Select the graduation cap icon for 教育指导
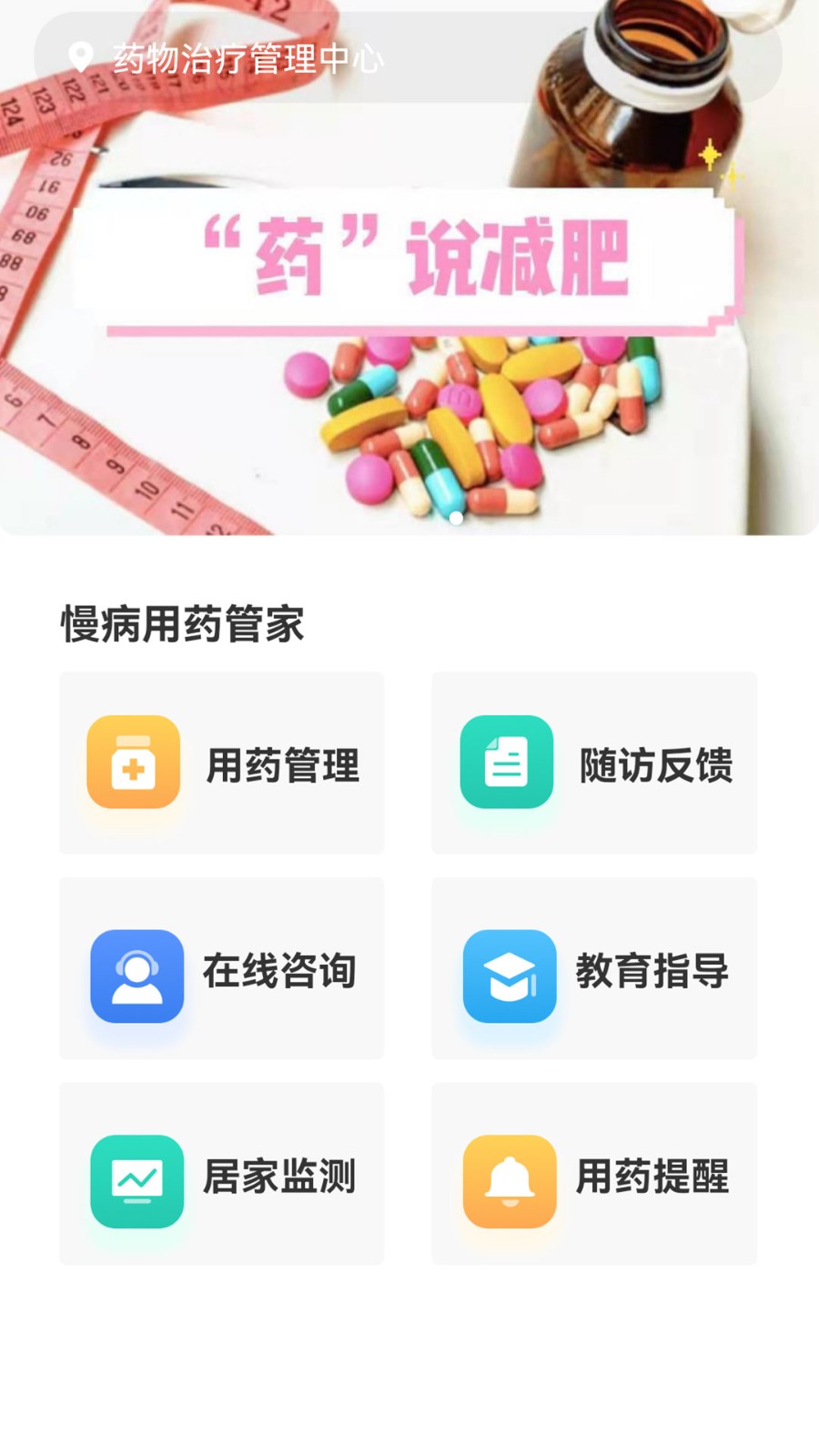This screenshot has width=819, height=1456. [x=510, y=976]
